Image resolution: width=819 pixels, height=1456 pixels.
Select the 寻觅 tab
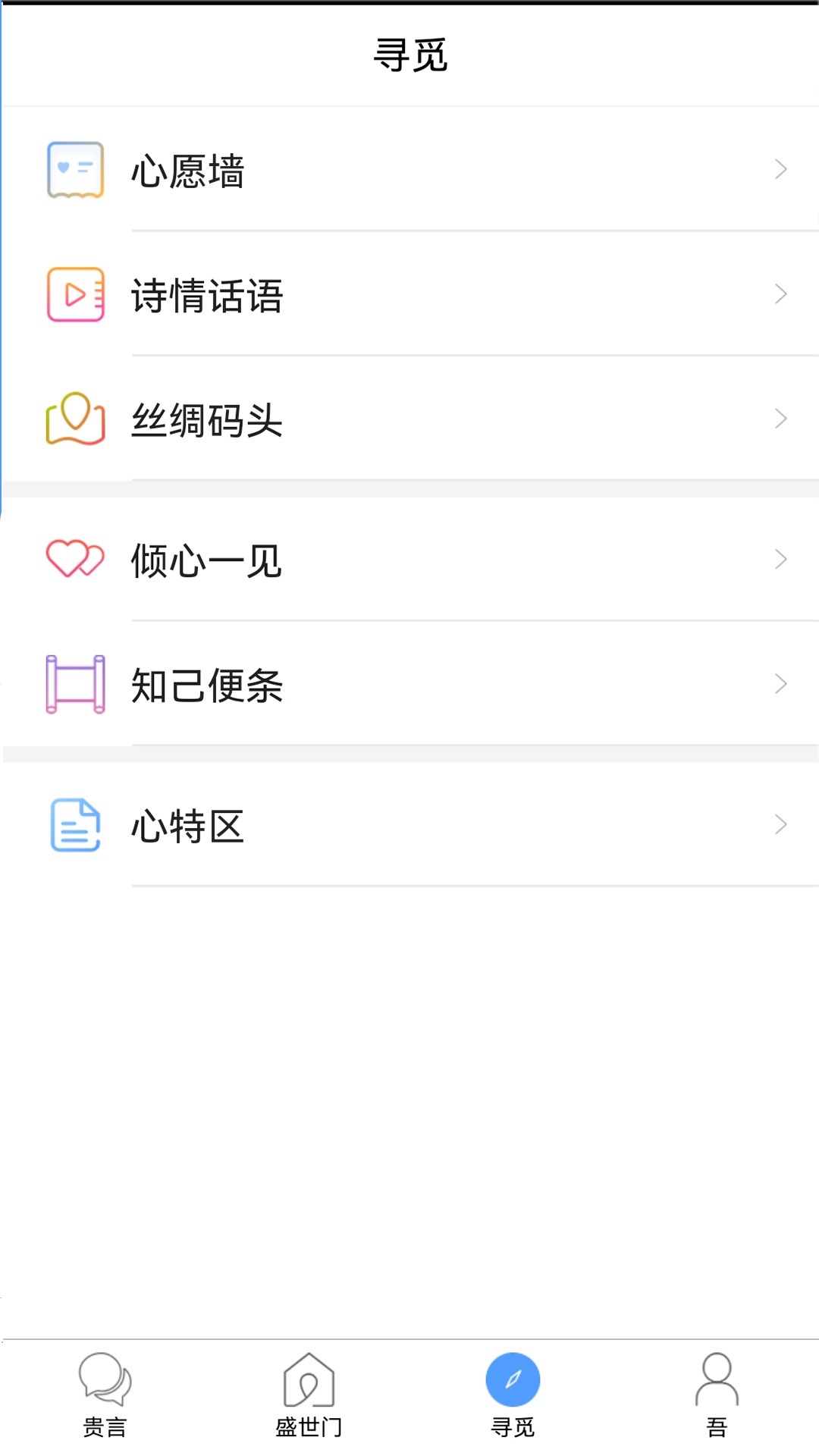[513, 1395]
